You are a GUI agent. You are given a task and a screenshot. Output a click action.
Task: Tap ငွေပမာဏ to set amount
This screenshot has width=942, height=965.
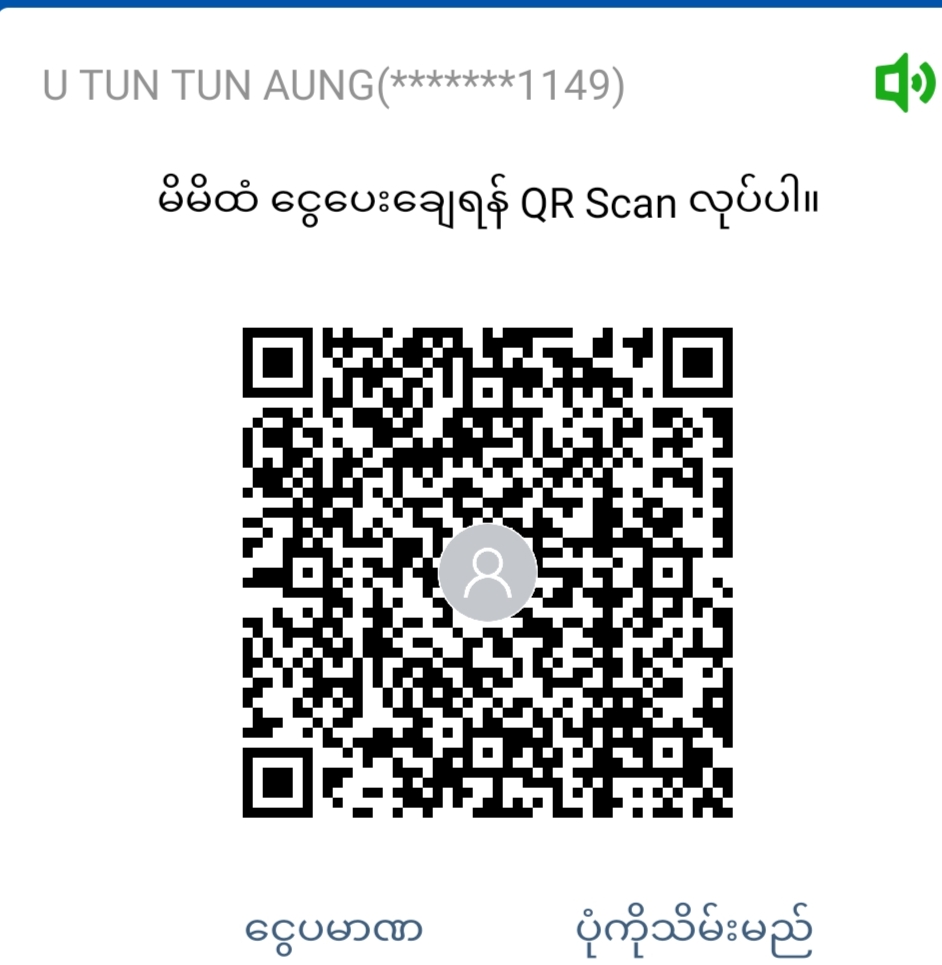334,930
